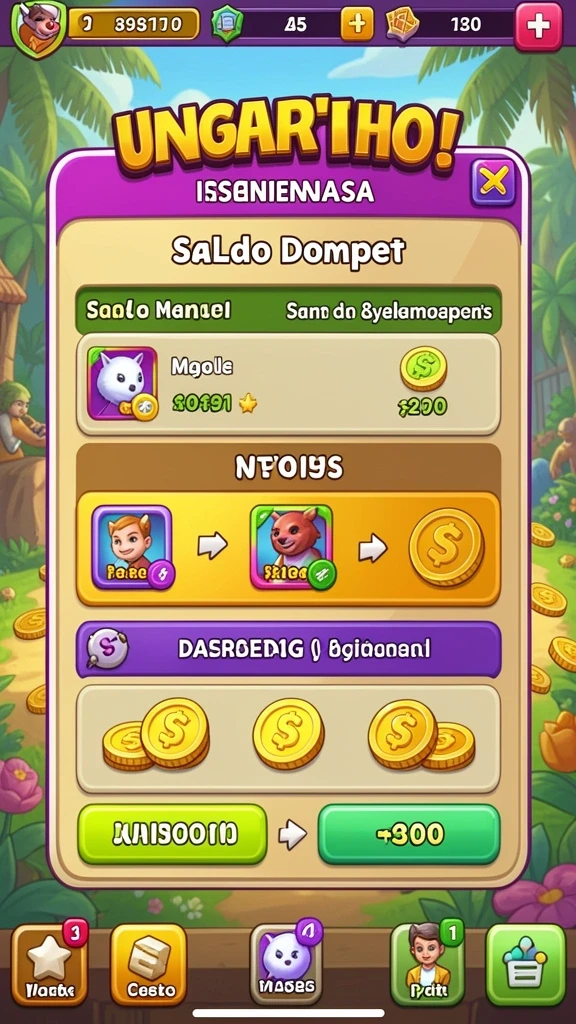The height and width of the screenshot is (1024, 576).
Task: Tap the yellow plus button in top bar
Action: (357, 25)
